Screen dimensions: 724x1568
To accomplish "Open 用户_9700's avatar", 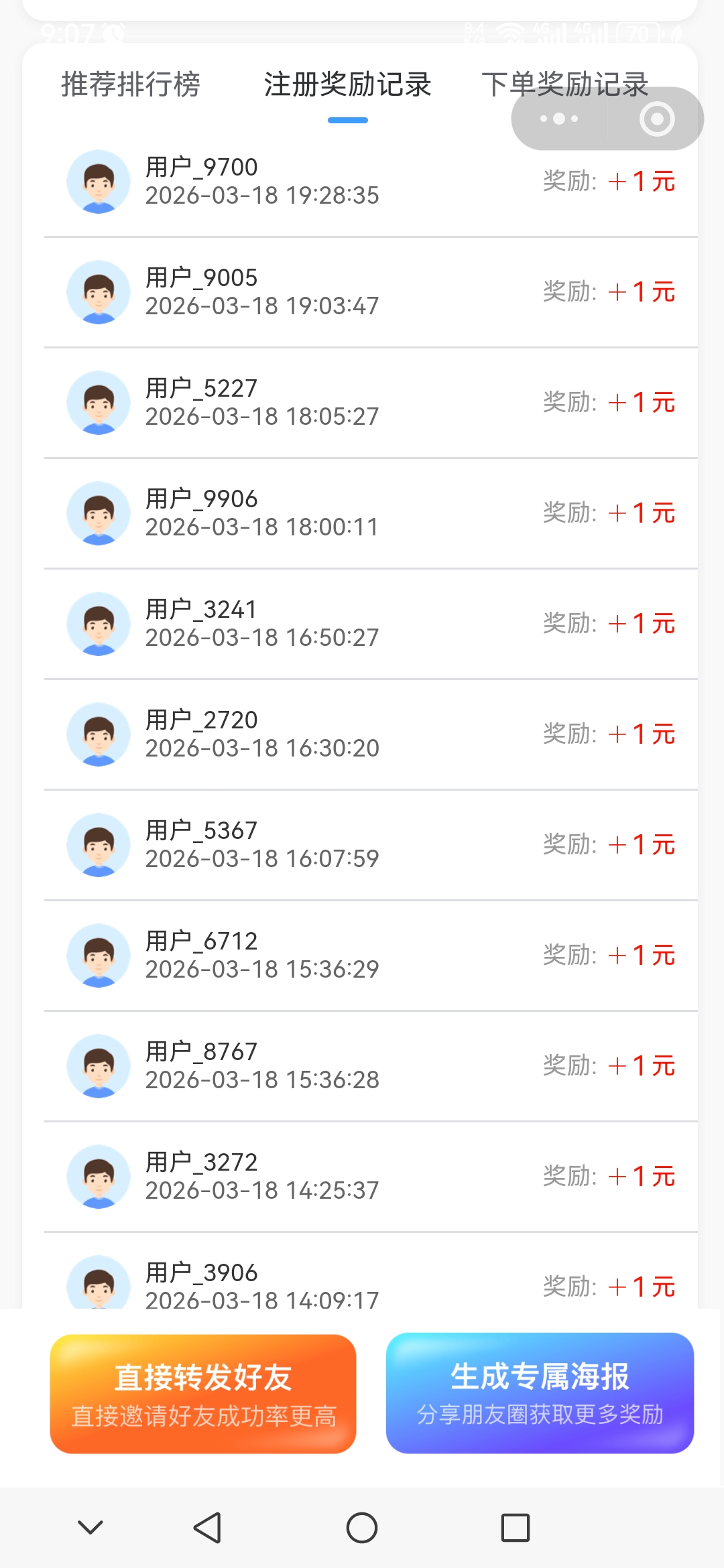I will pyautogui.click(x=98, y=181).
